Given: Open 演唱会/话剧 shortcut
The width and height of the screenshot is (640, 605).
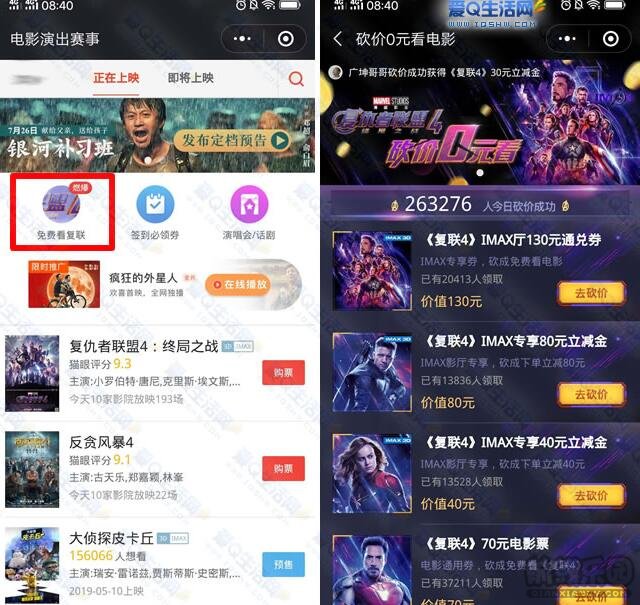Looking at the screenshot, I should click(x=249, y=211).
